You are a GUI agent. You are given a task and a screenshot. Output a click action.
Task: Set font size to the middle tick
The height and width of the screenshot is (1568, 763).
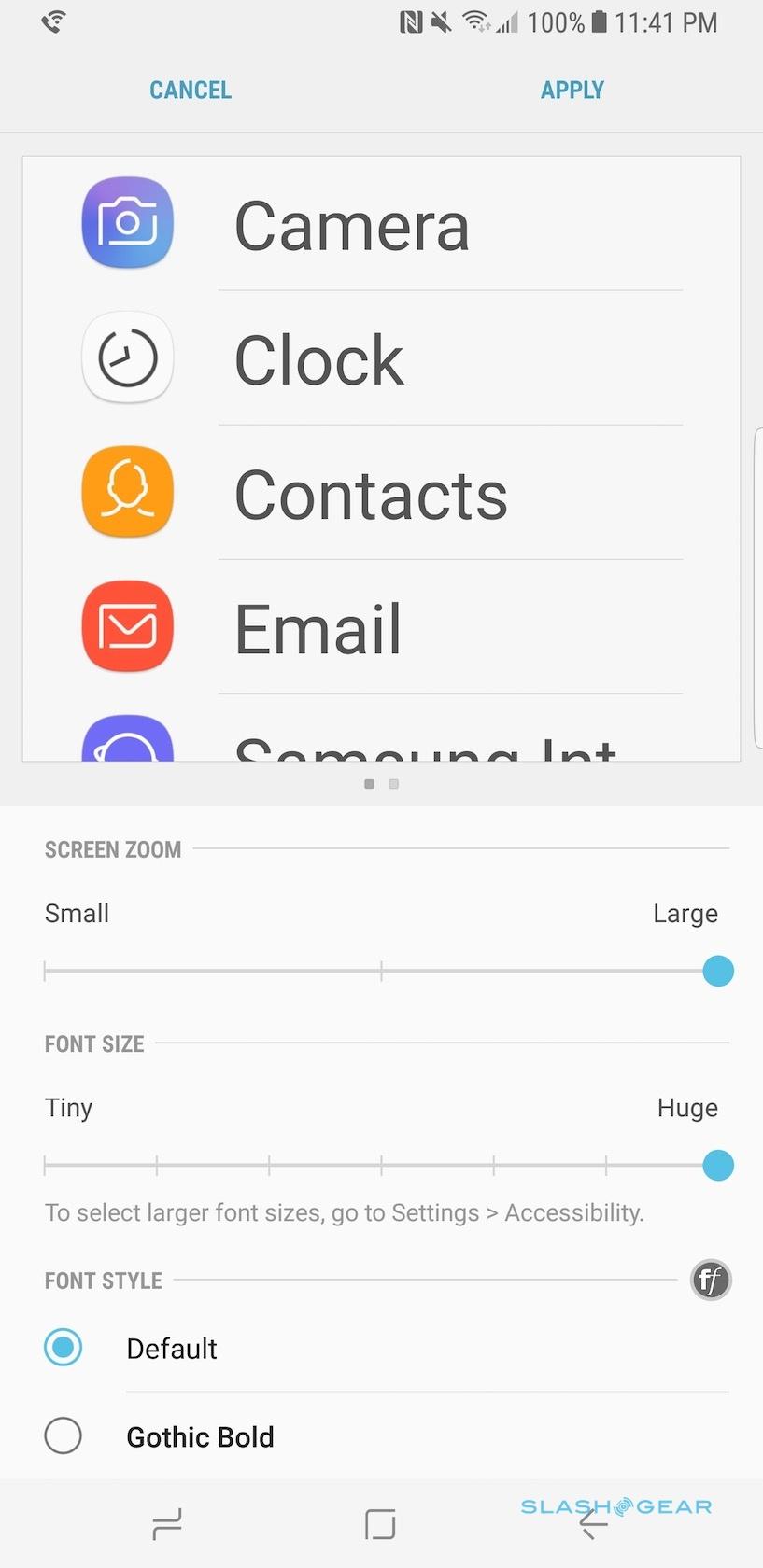[x=381, y=1166]
